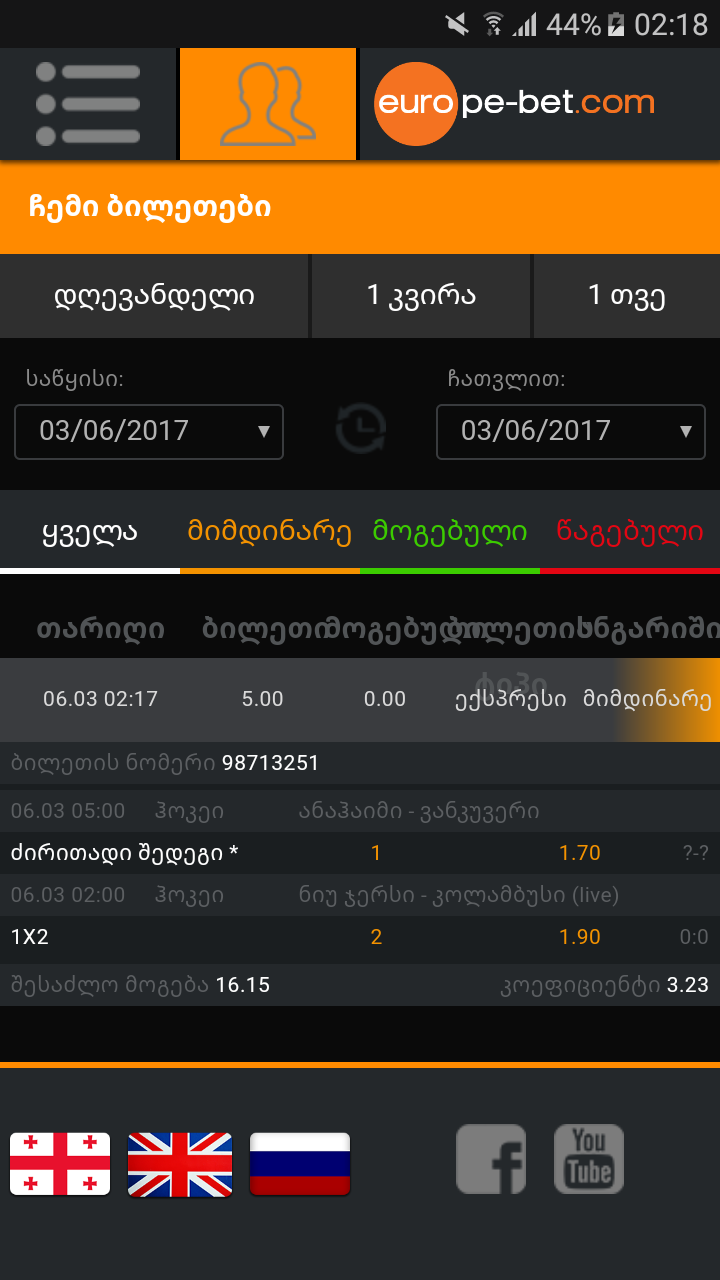Screen dimensions: 720x1280
Task: Select the '1 კვირა' period filter
Action: tap(421, 295)
